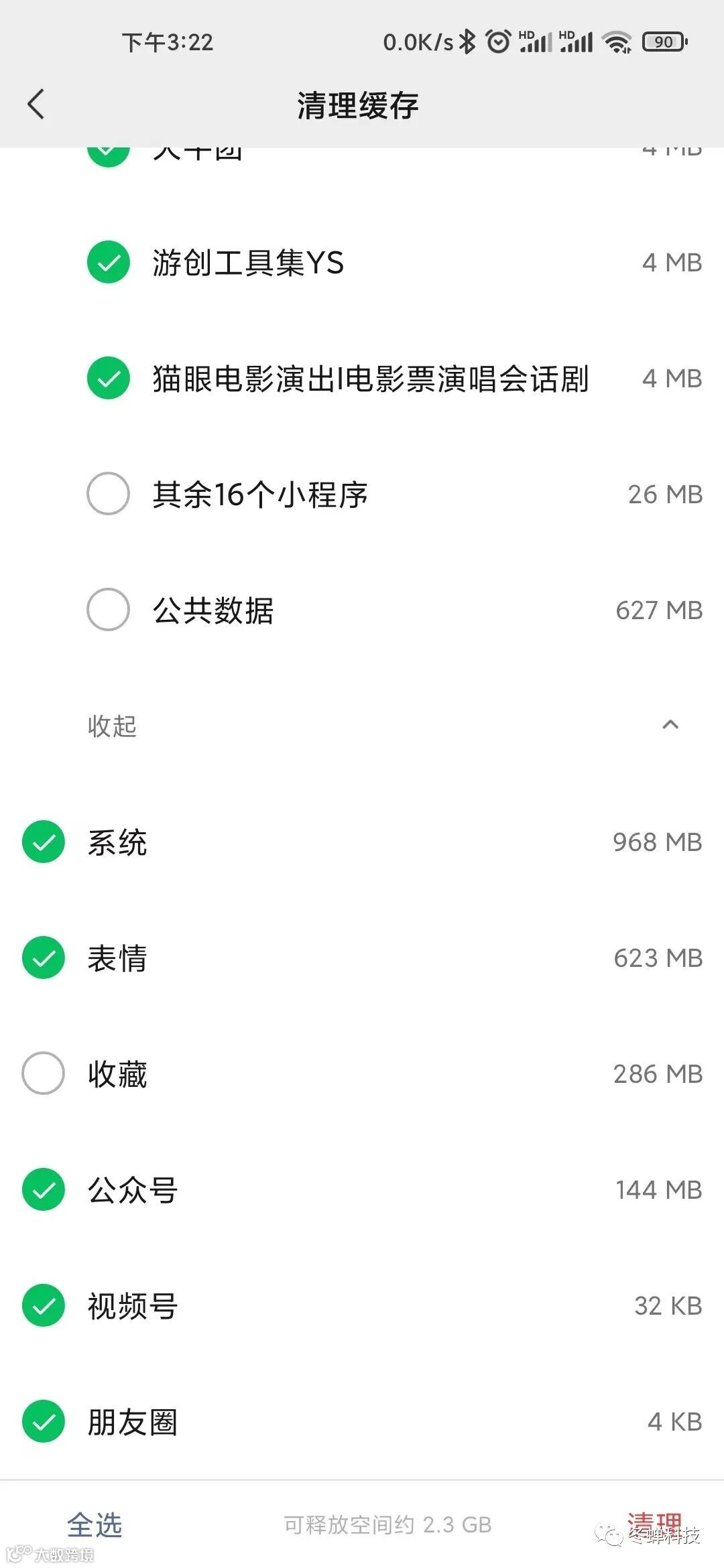
Task: Check the 公共数据 item
Action: (x=108, y=610)
